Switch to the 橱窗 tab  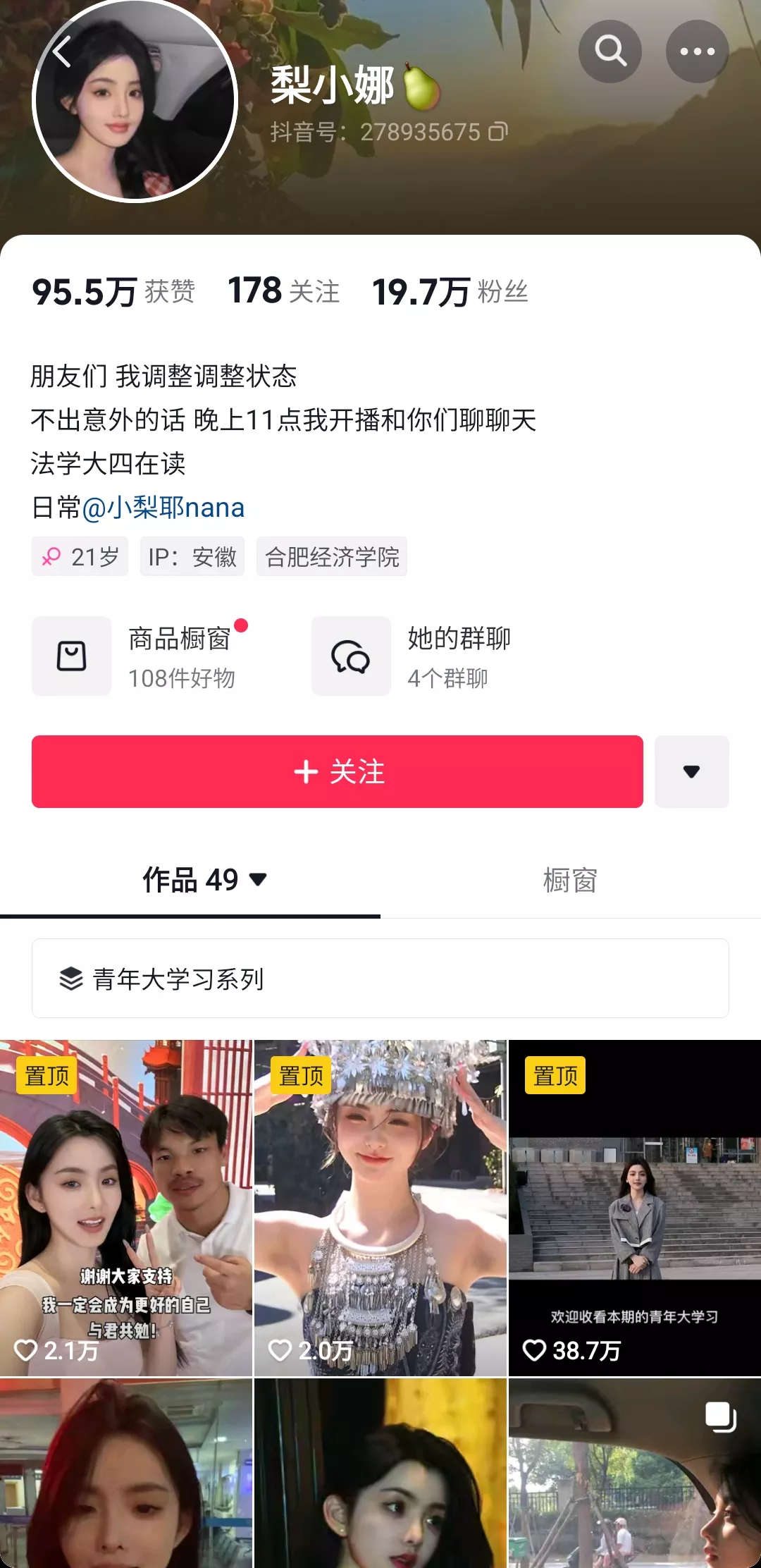tap(570, 880)
